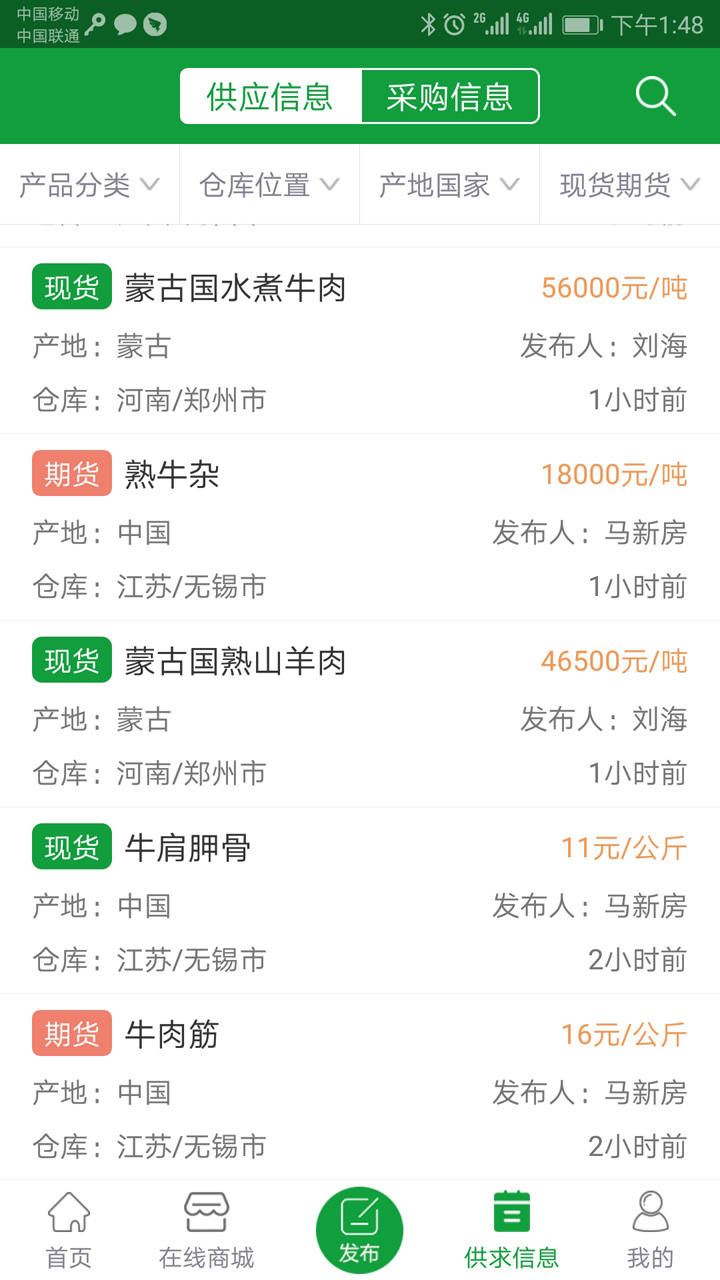Open the search magnifier icon
This screenshot has height=1280, width=720.
(x=655, y=96)
